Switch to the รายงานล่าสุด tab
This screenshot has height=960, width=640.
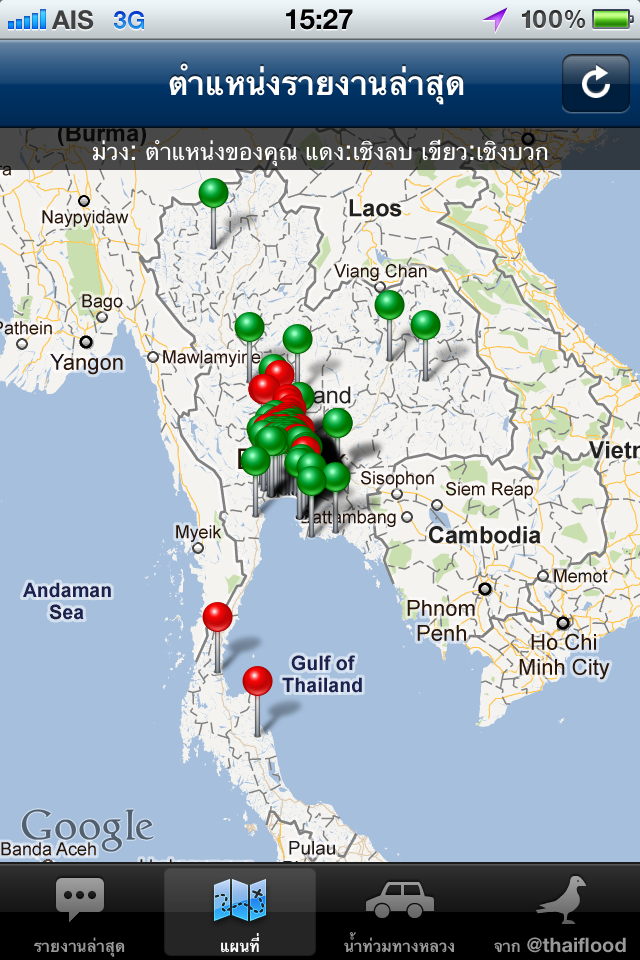[x=80, y=912]
